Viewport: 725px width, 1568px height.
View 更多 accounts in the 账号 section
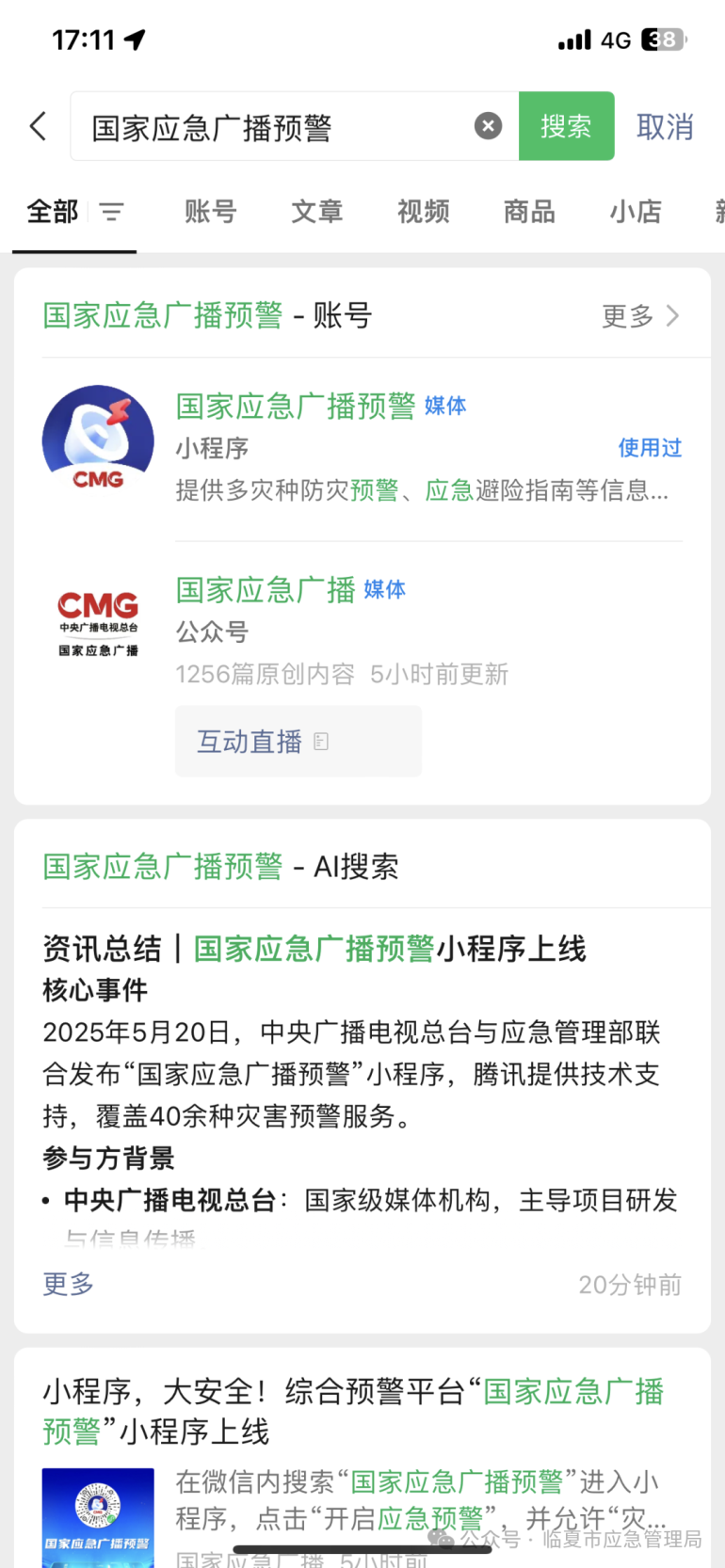[639, 316]
